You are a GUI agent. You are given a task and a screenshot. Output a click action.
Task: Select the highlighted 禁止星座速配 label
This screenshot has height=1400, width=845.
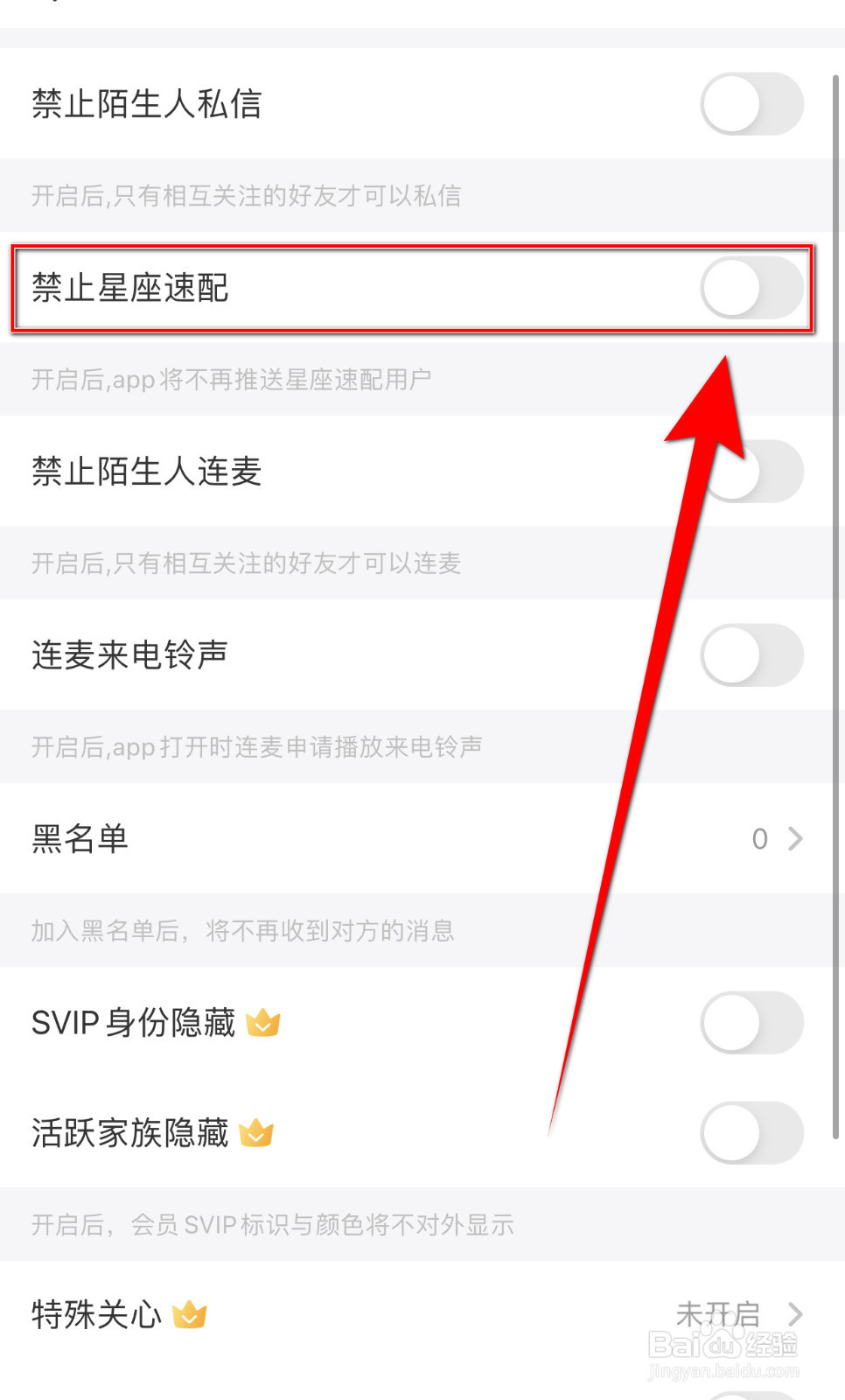(129, 289)
